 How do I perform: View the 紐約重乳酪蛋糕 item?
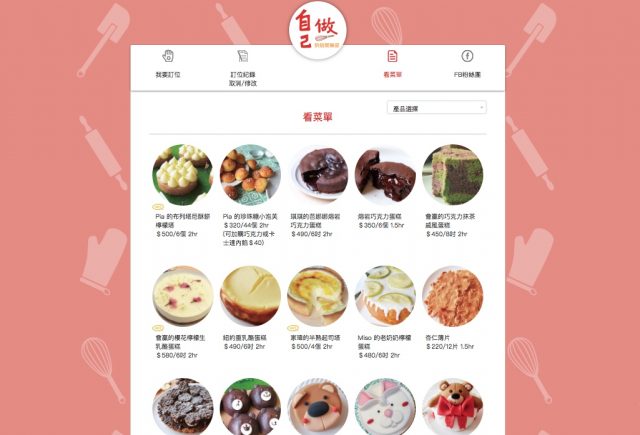[x=250, y=295]
